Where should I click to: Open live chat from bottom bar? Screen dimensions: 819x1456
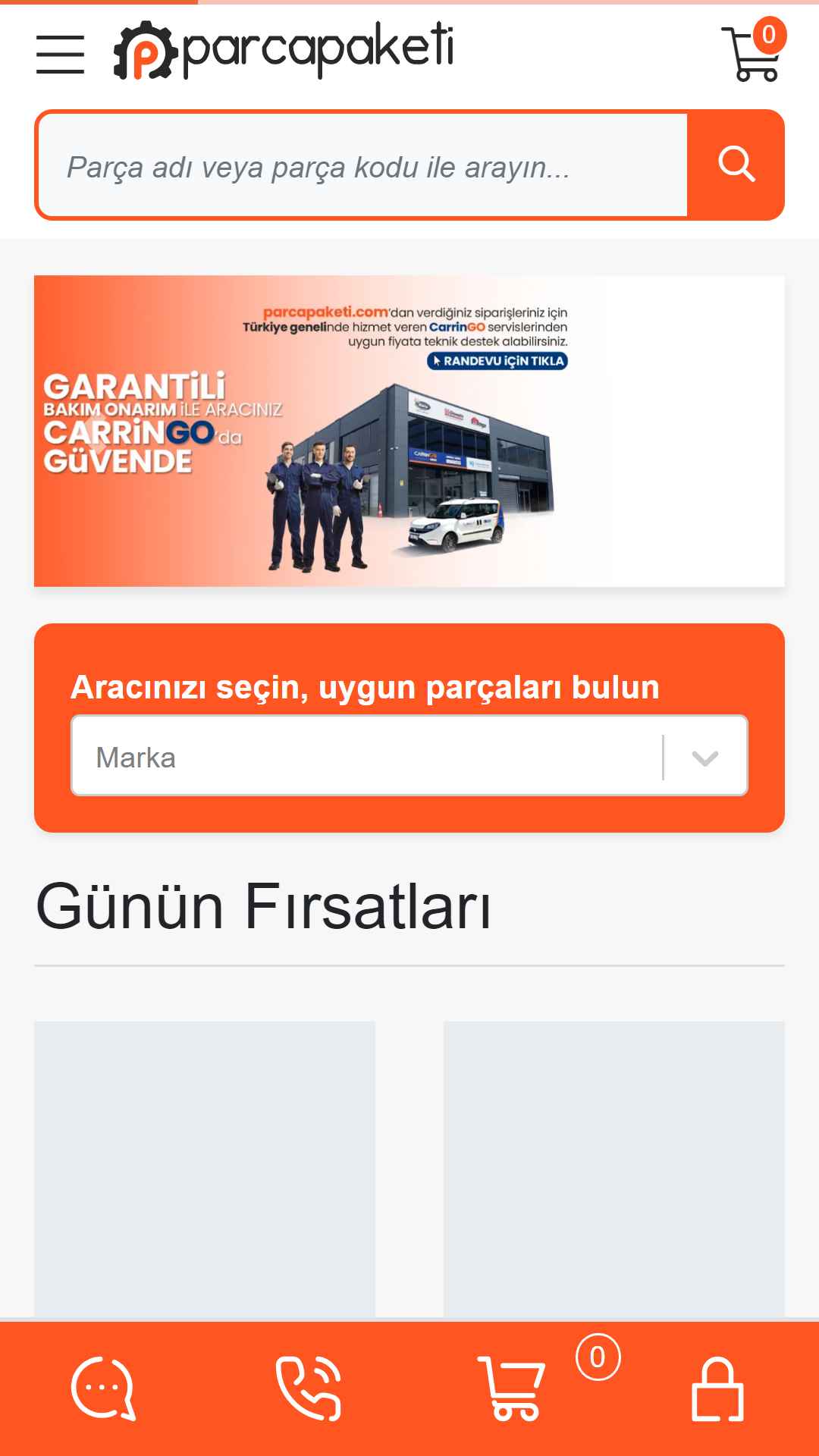[x=103, y=1389]
